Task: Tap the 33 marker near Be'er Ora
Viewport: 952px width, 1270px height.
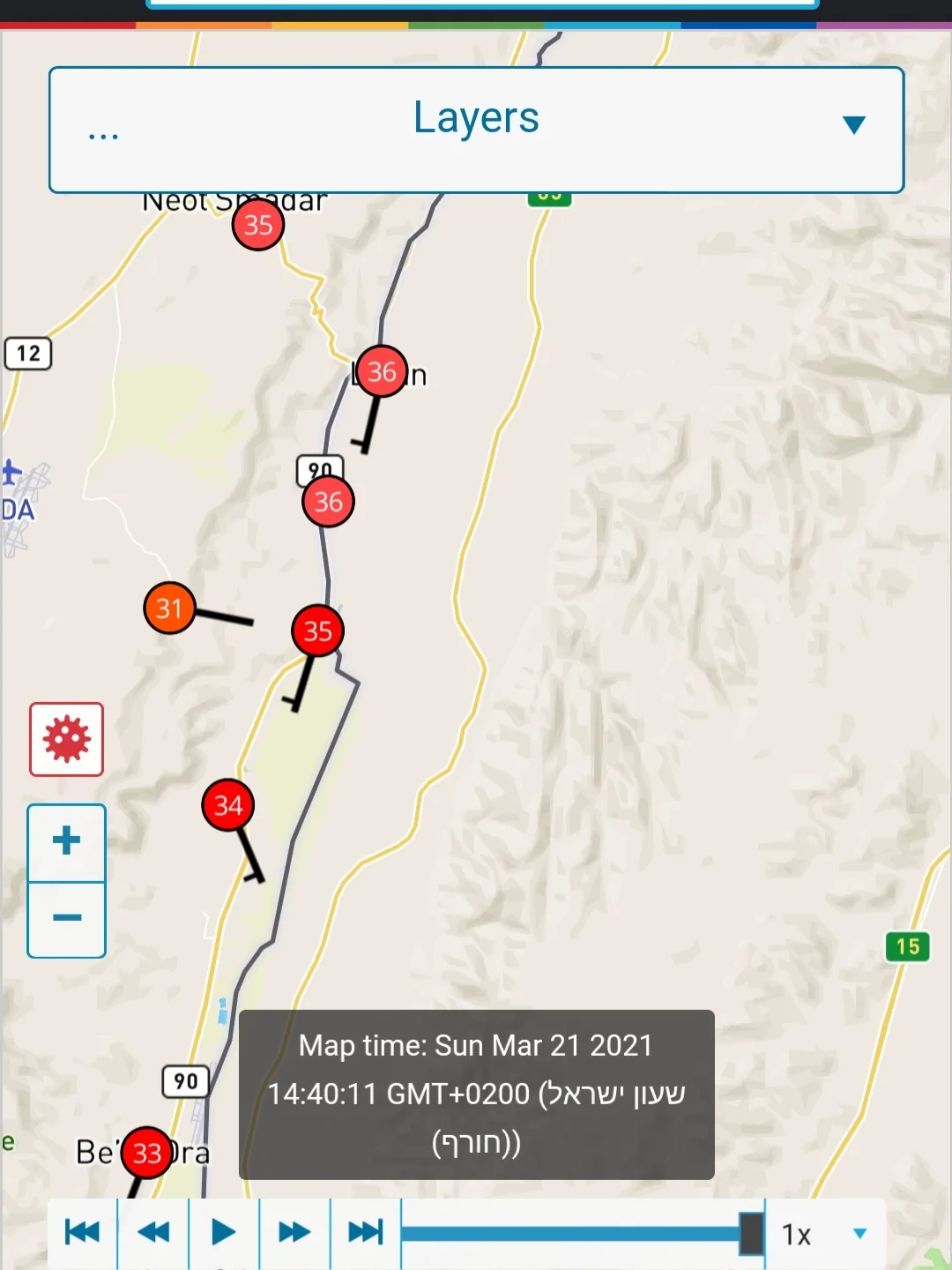Action: [147, 1152]
